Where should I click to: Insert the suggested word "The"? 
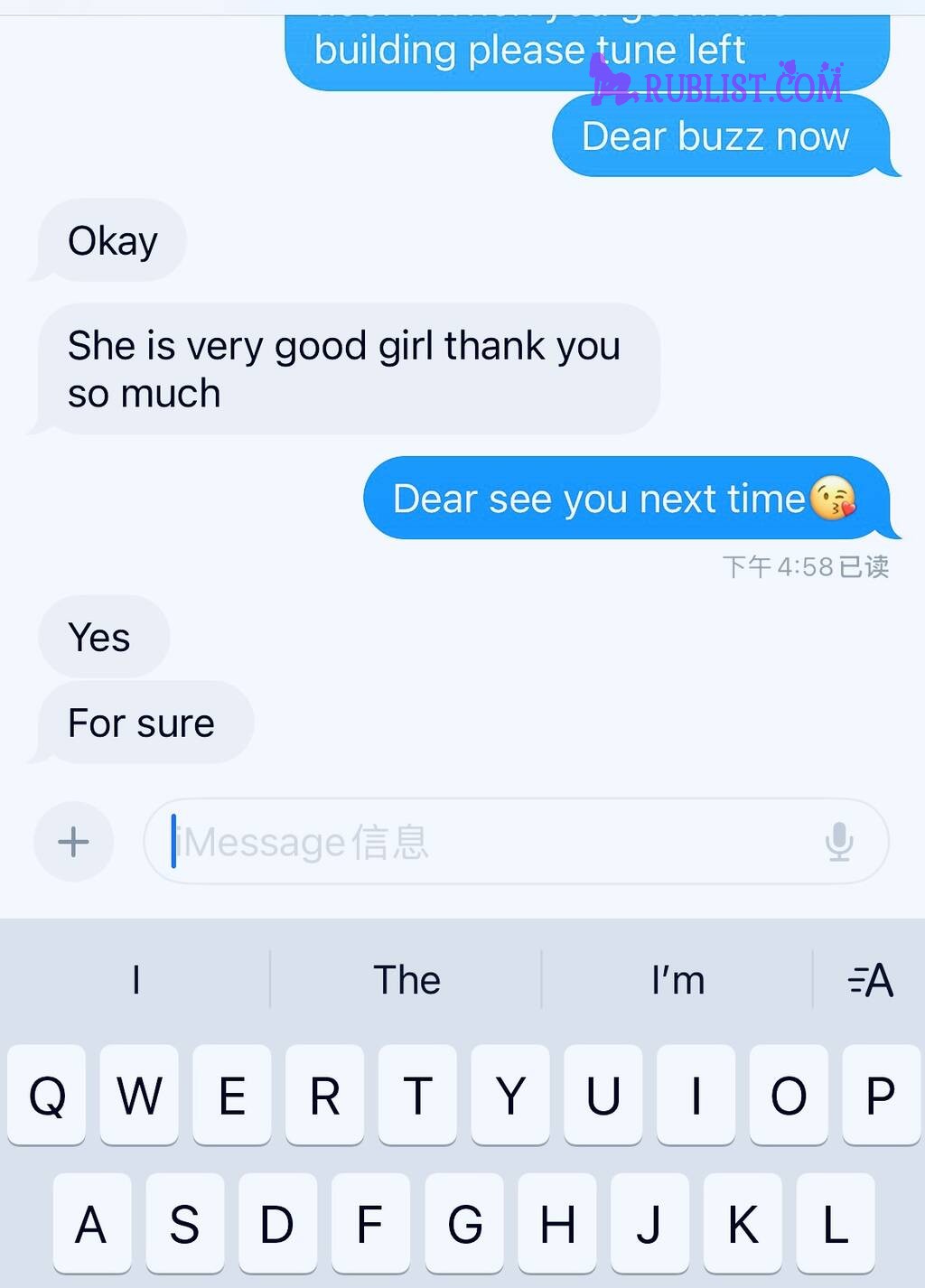[x=406, y=980]
